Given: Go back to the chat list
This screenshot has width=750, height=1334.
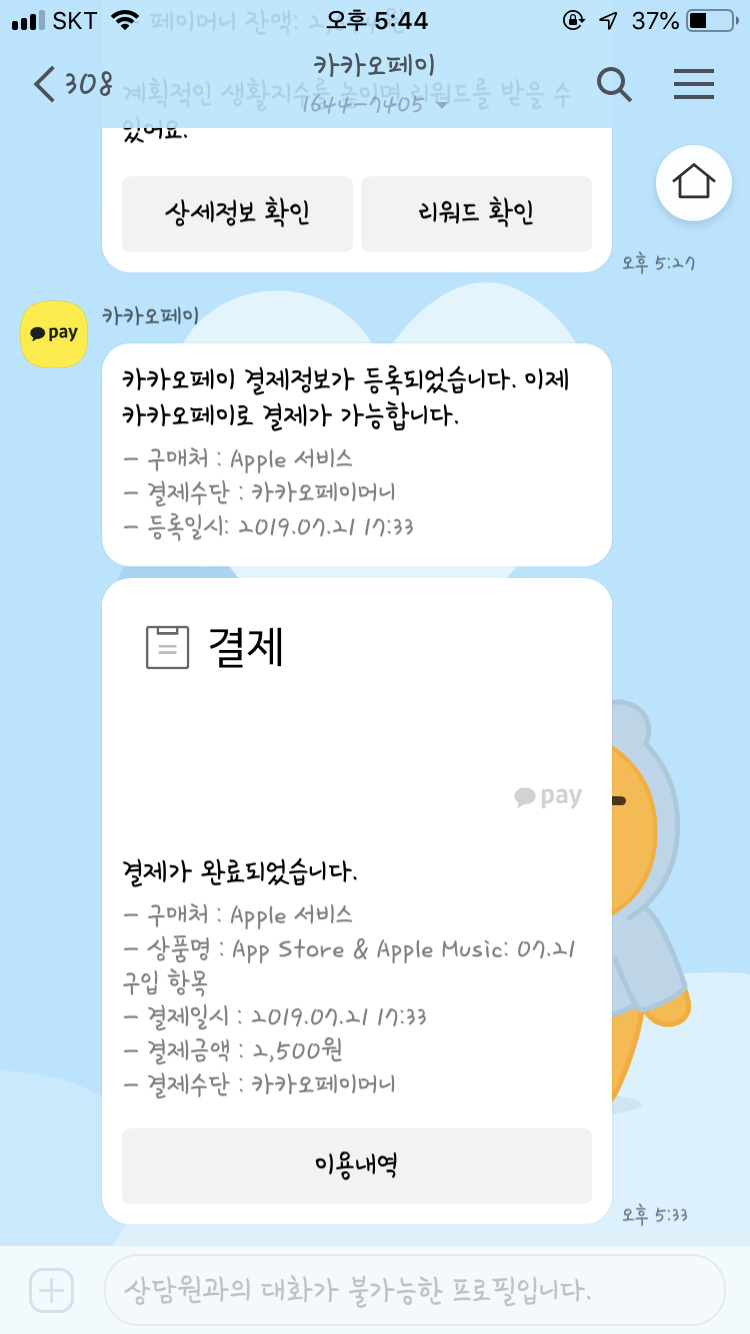Looking at the screenshot, I should coord(45,84).
